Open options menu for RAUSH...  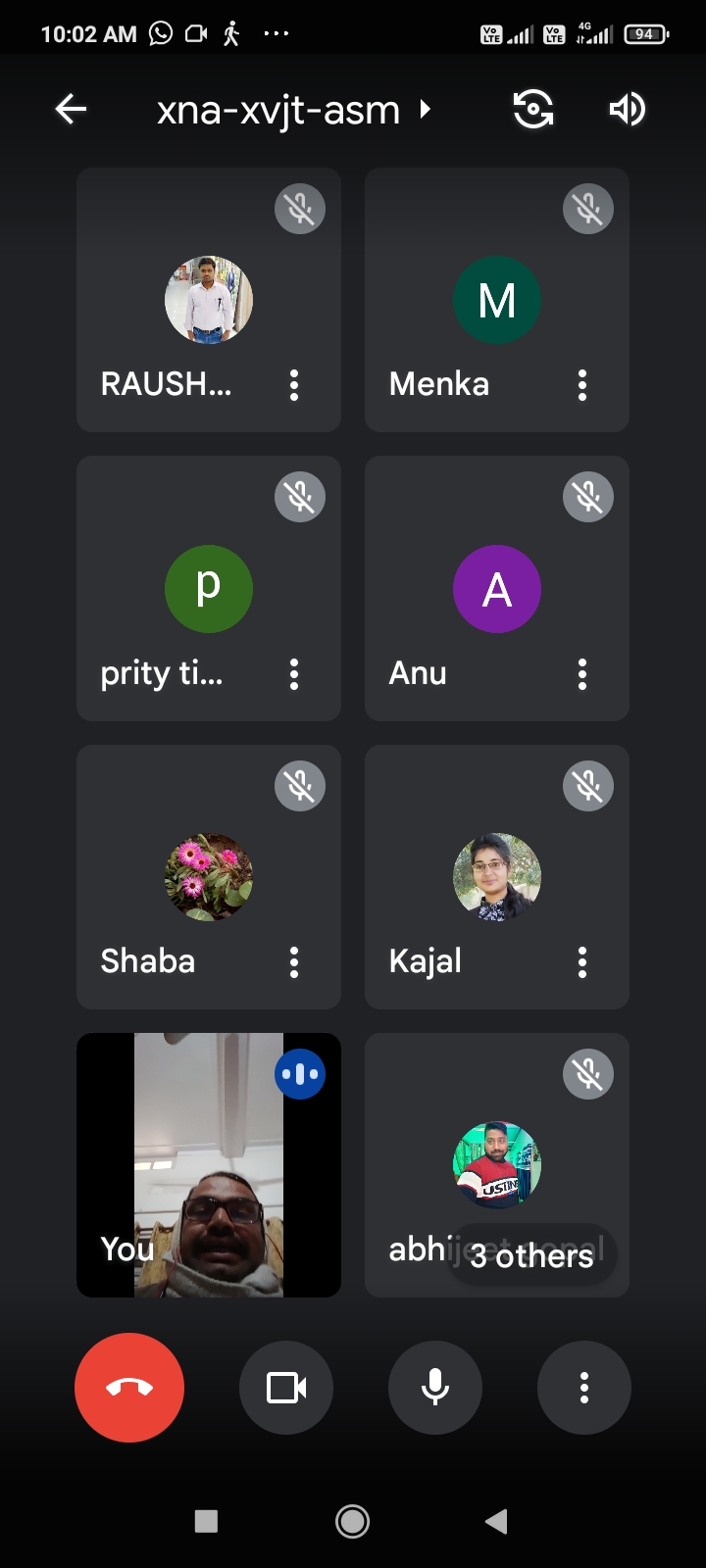pyautogui.click(x=294, y=385)
